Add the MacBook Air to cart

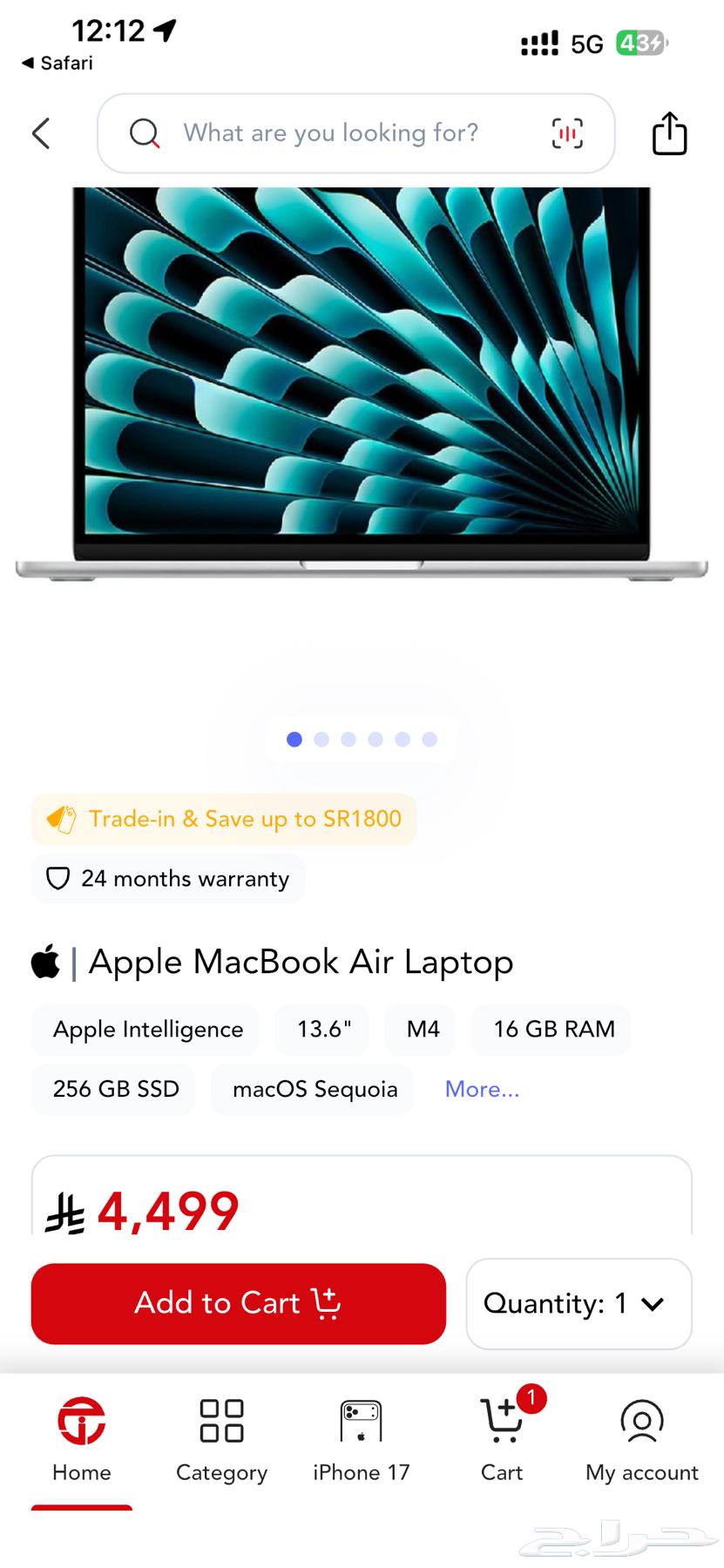(238, 1303)
